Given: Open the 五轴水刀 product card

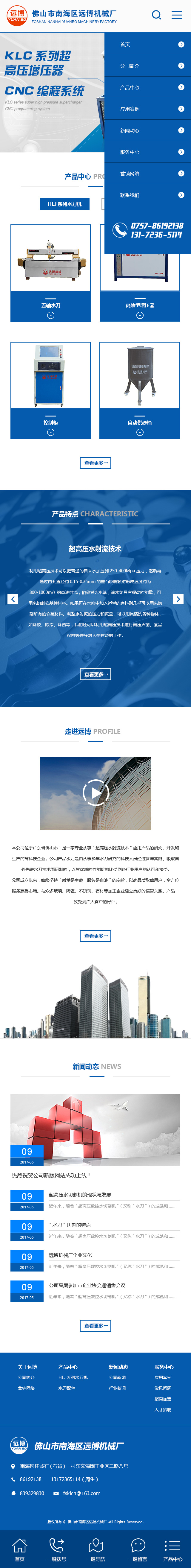Looking at the screenshot, I should click(51, 272).
